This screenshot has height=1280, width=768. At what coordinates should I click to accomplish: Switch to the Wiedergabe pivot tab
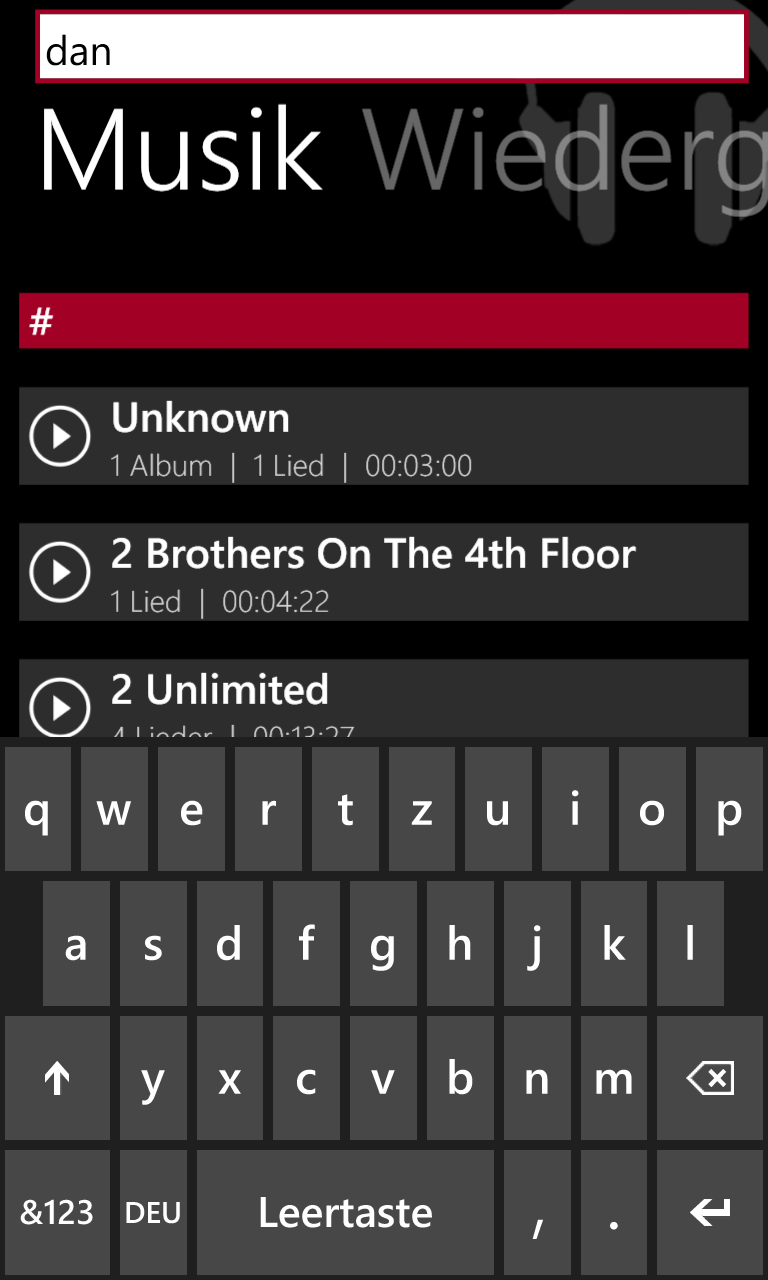click(x=566, y=150)
